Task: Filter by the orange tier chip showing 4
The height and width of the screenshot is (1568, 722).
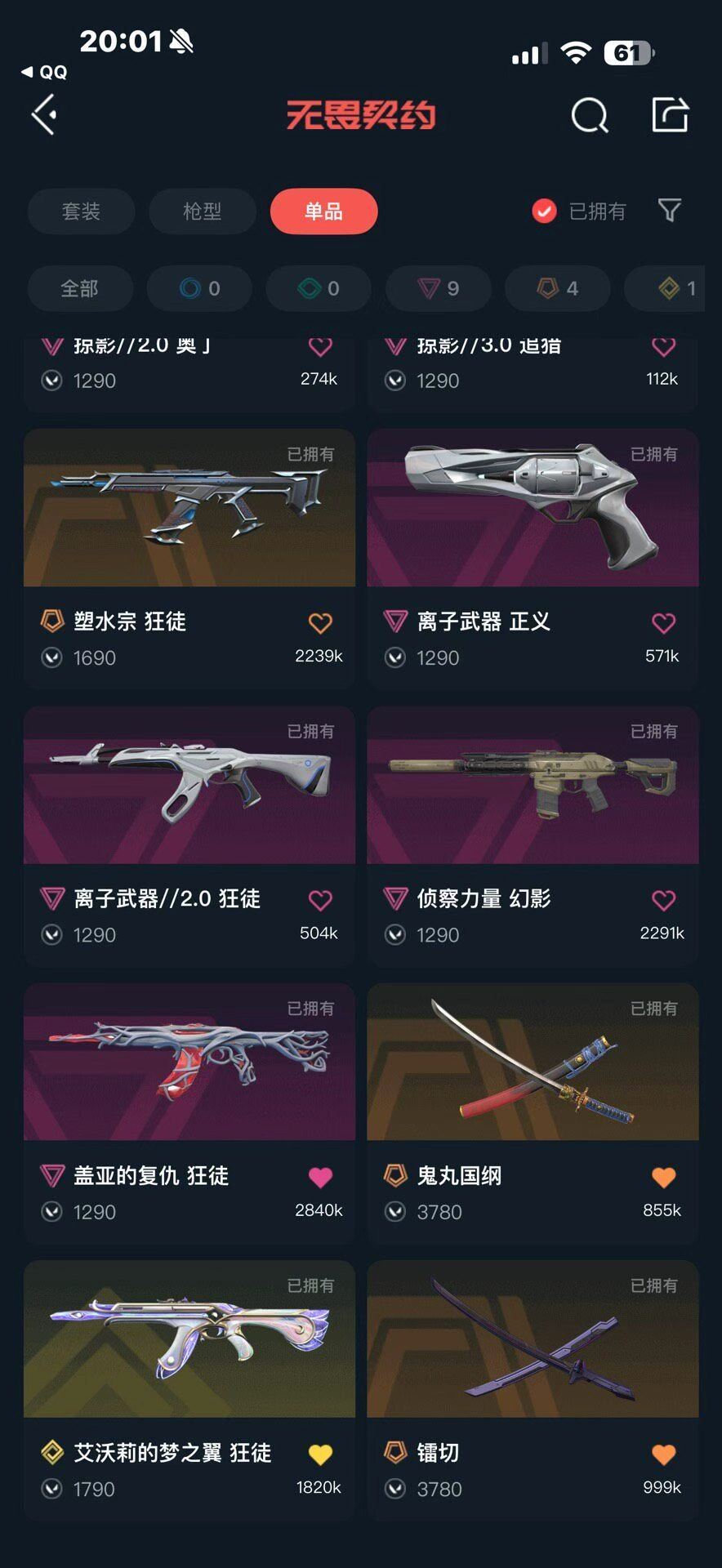Action: [557, 288]
